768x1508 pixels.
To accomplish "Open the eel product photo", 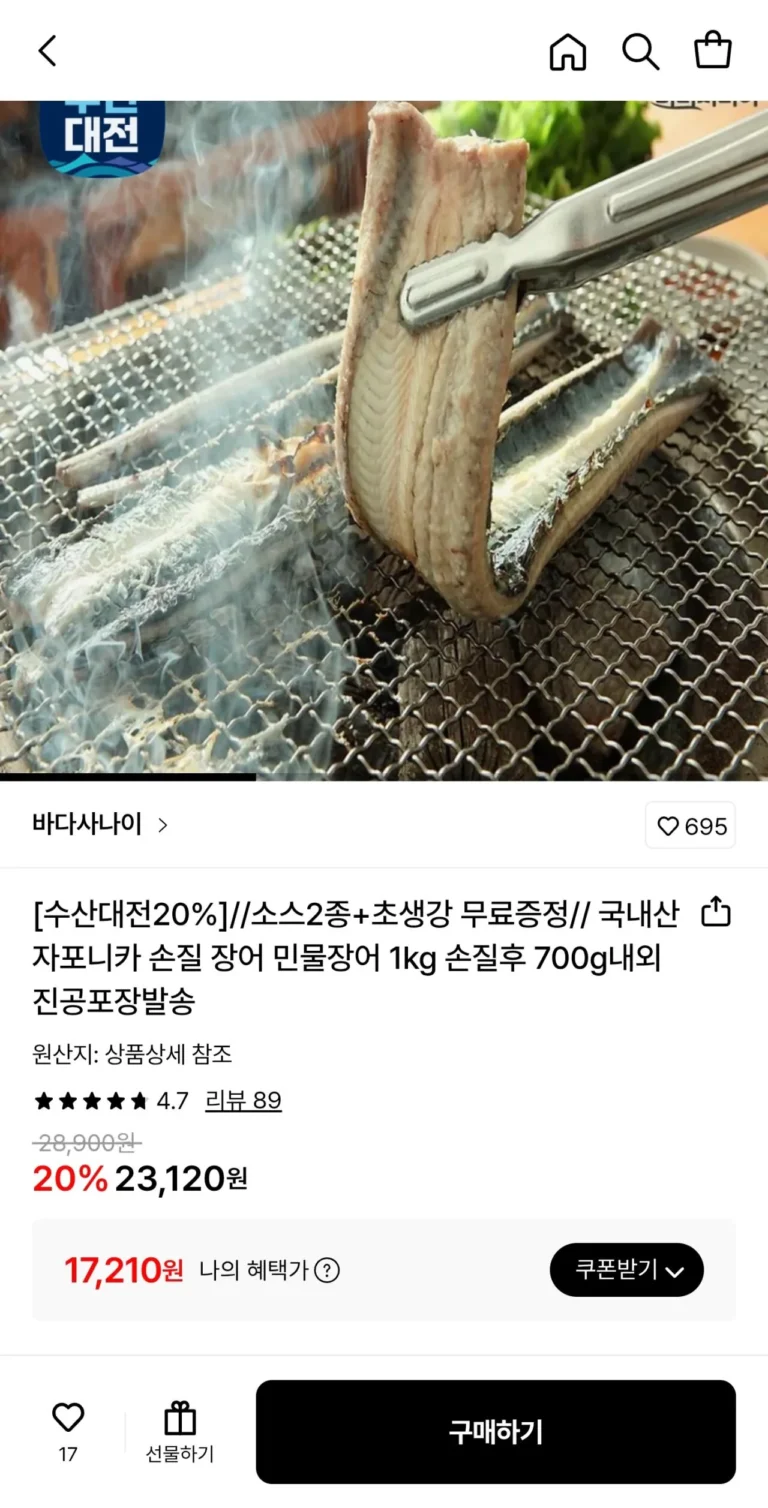I will click(384, 440).
